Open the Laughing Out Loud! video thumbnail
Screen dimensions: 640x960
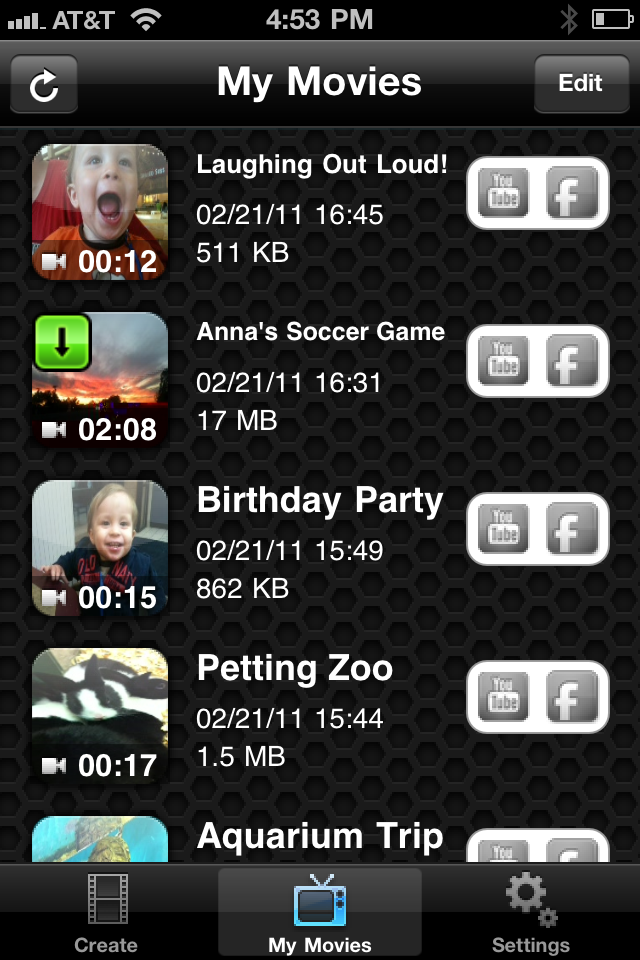(100, 212)
